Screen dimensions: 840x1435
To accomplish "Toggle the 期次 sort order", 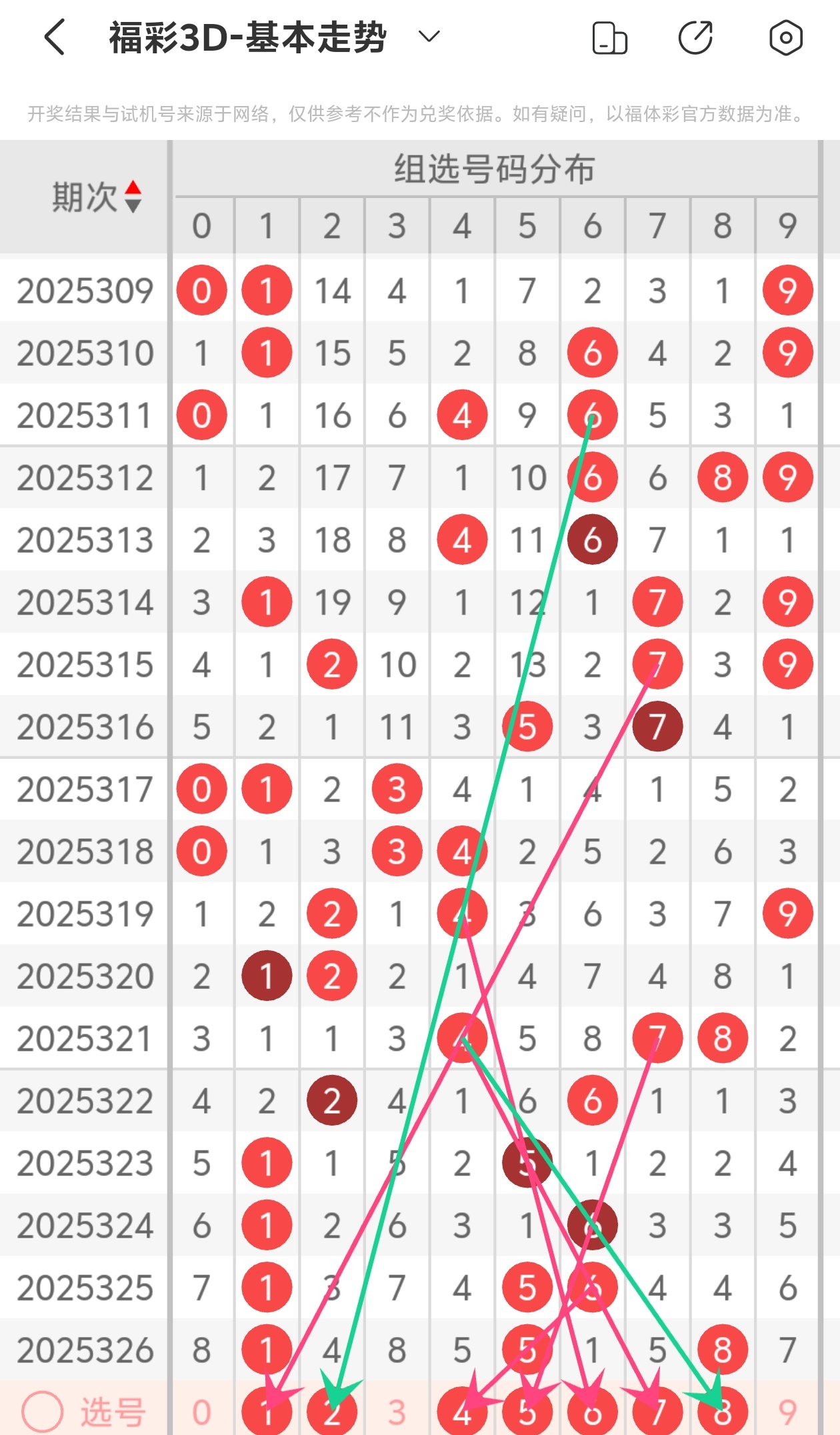I will (x=133, y=196).
